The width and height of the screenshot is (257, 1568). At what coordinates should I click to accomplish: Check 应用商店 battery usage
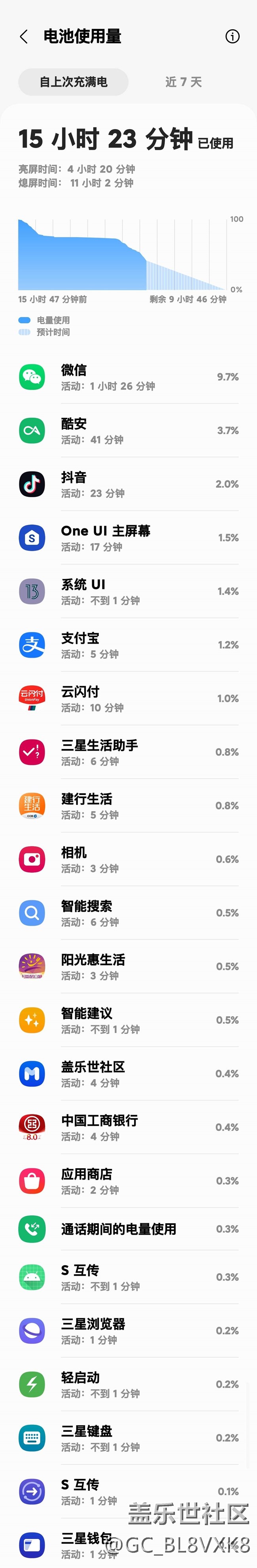(x=128, y=1181)
